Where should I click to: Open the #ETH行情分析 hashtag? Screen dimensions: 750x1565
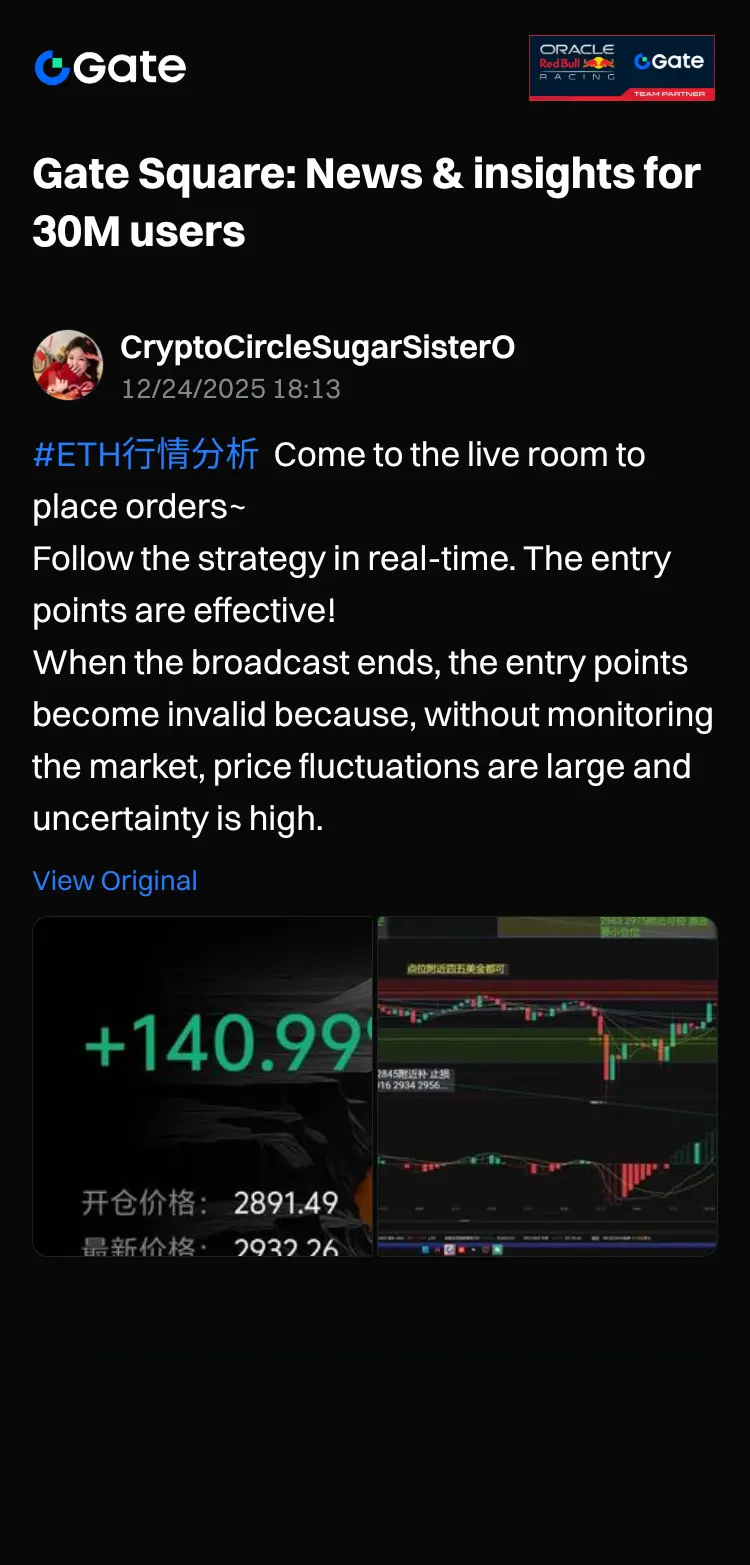pos(146,455)
